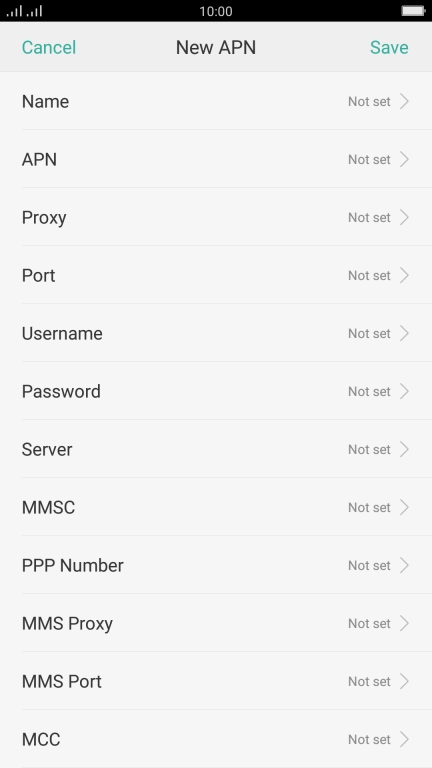The image size is (432, 768).
Task: Open the Username row
Action: (x=216, y=333)
